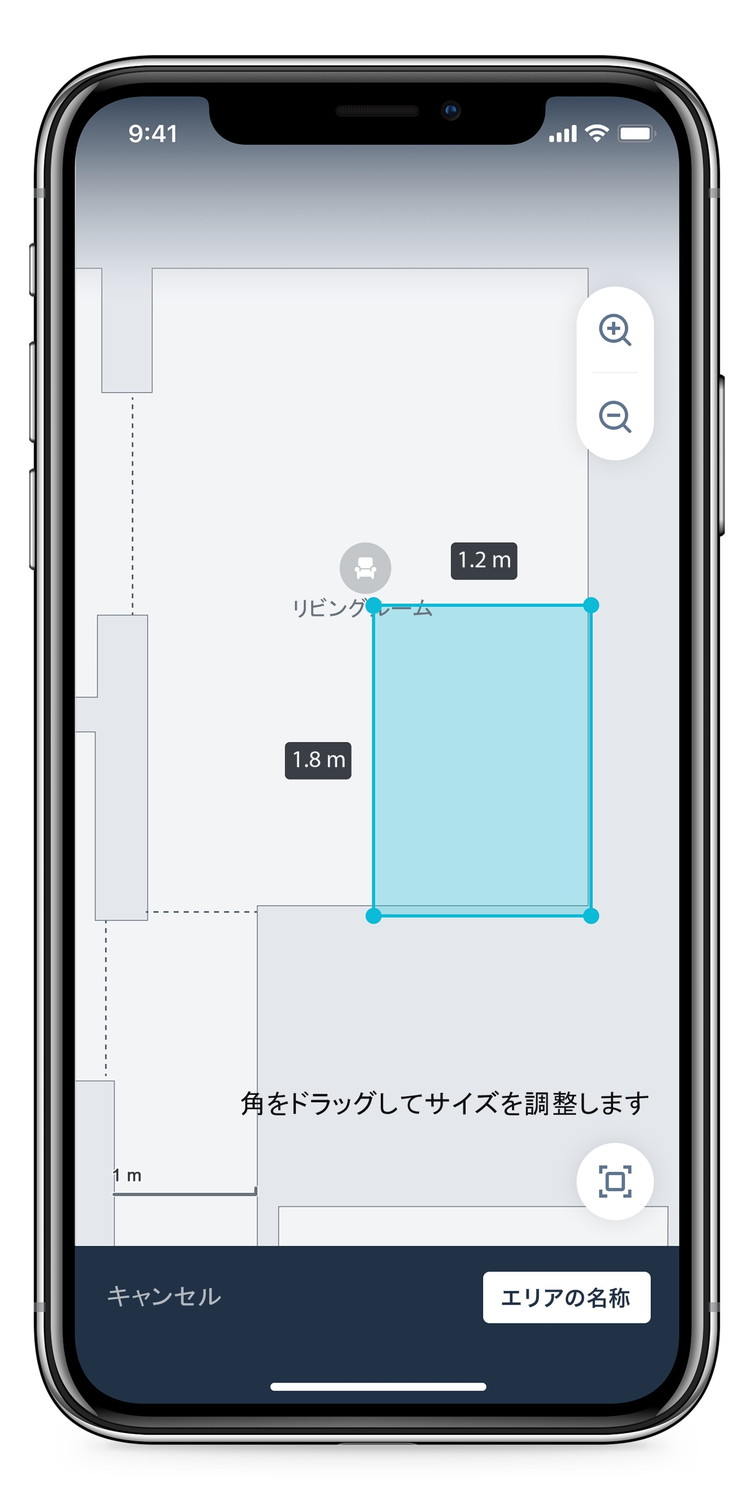
Task: Select the highlighted blue zone rectangle
Action: point(482,760)
